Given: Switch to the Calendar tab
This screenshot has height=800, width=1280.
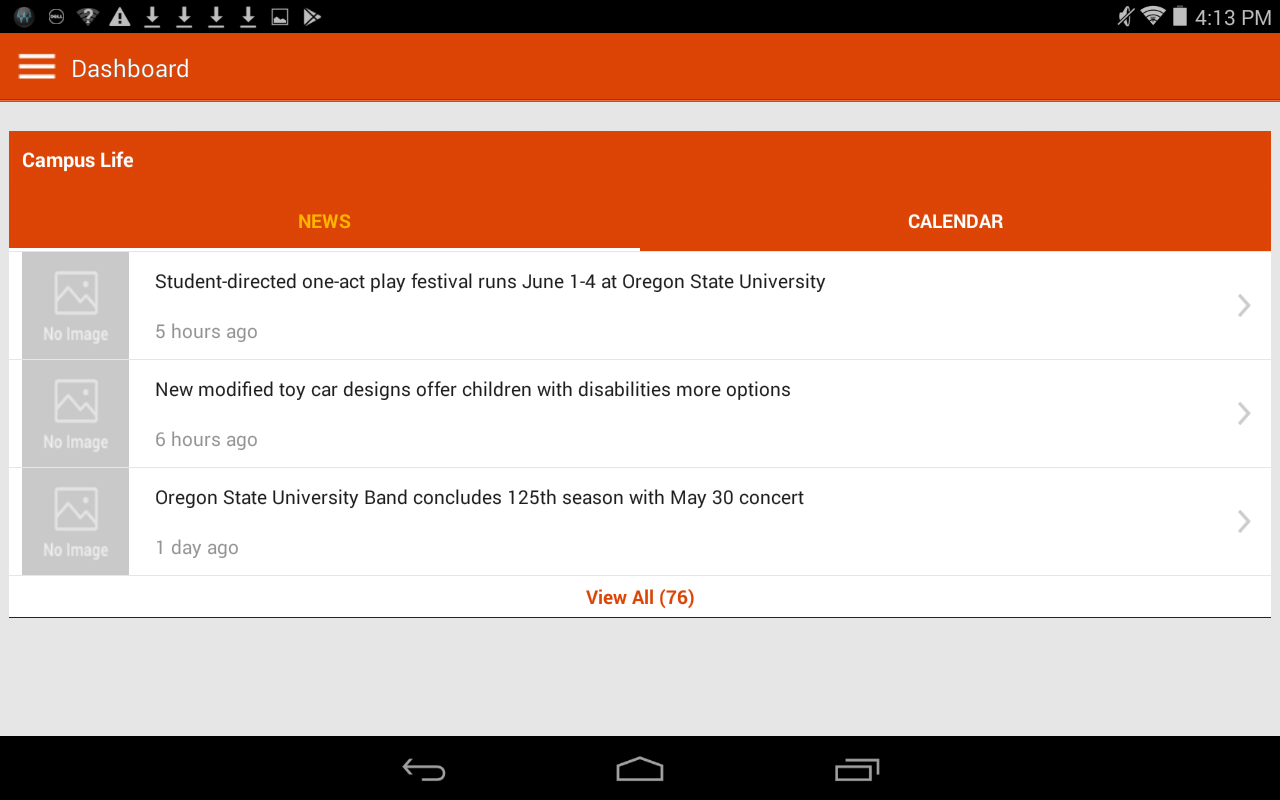Looking at the screenshot, I should (955, 222).
